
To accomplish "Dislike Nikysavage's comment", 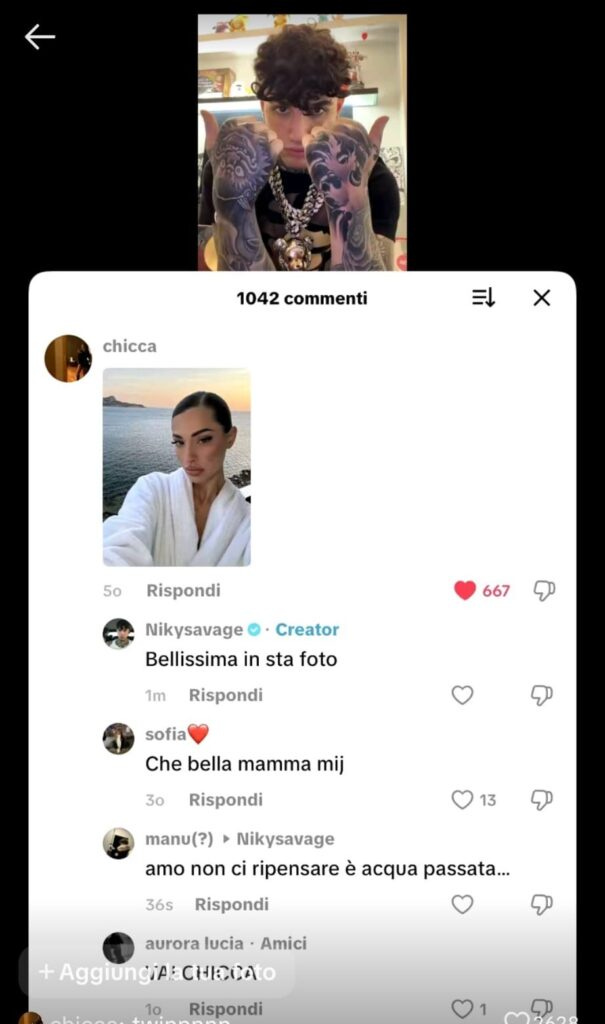I will [542, 695].
